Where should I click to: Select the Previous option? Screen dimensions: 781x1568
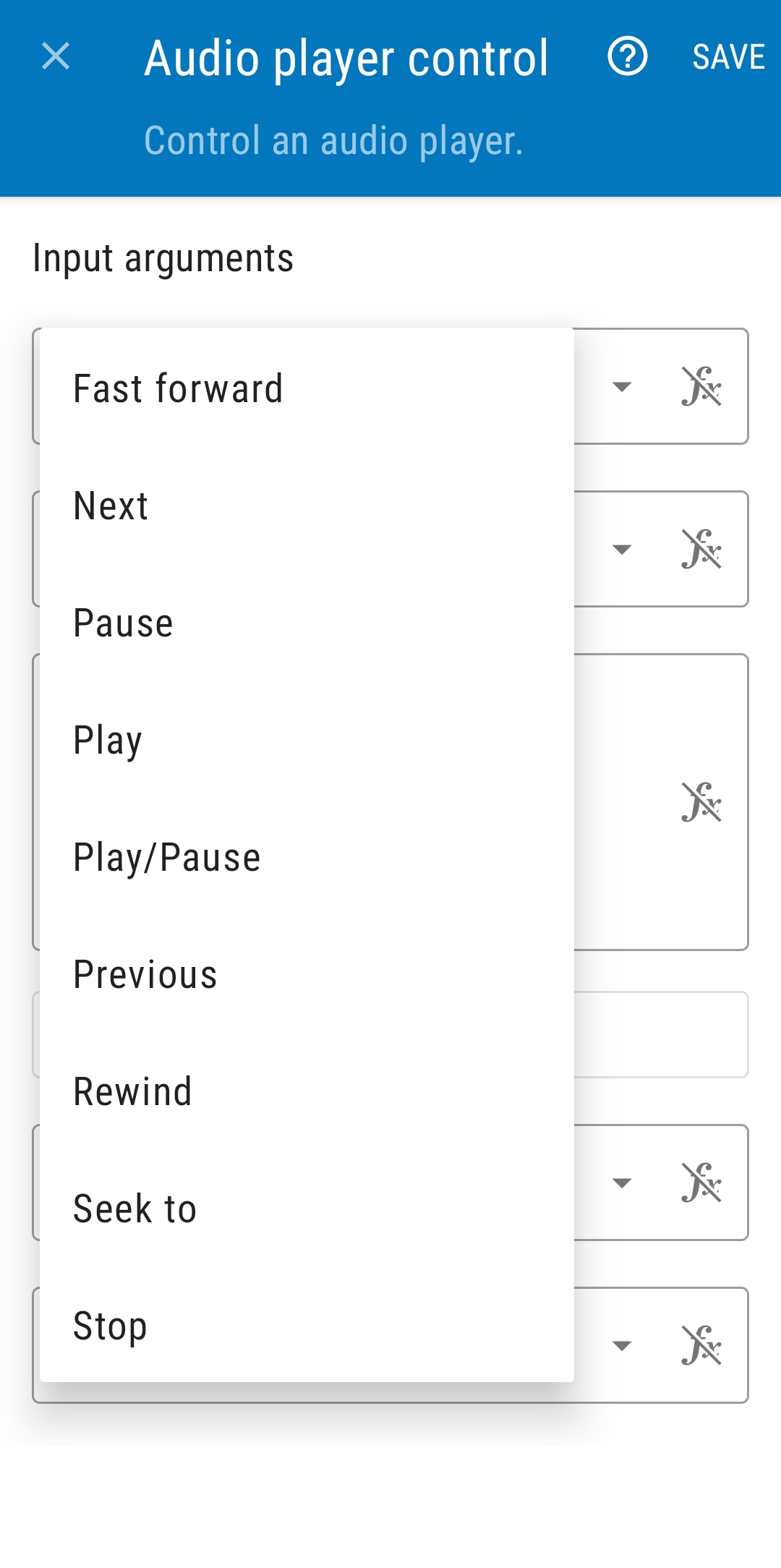[x=307, y=974]
